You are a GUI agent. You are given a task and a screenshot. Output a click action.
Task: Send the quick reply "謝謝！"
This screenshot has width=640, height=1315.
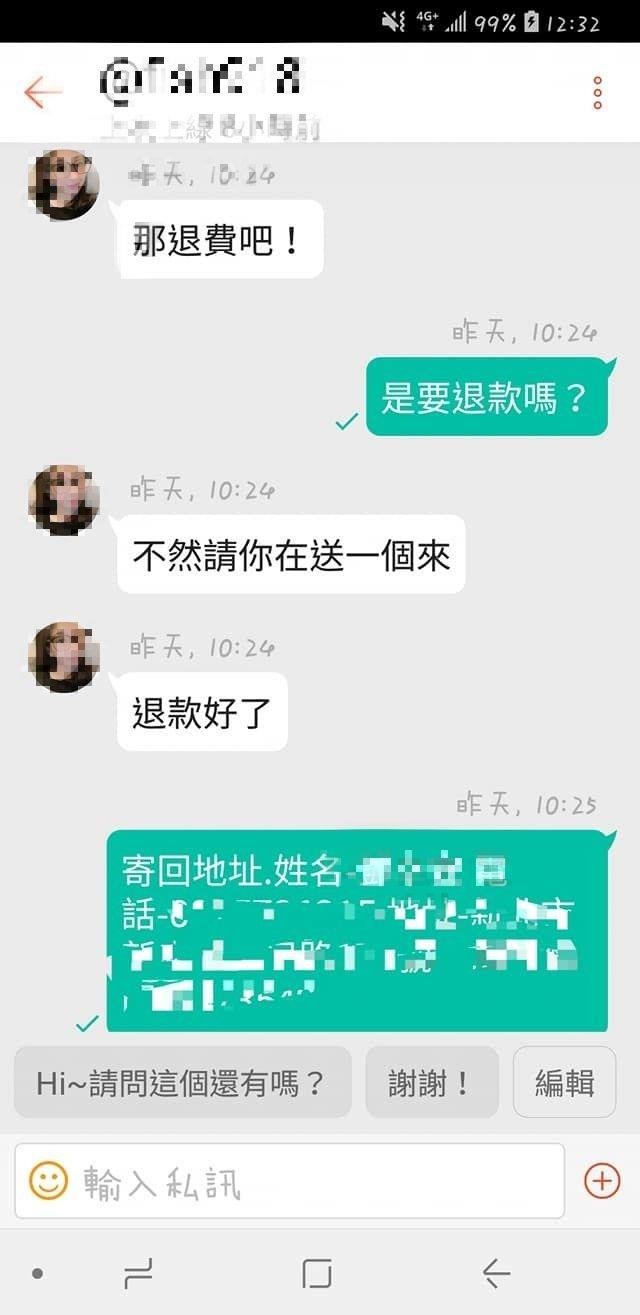tap(431, 1082)
